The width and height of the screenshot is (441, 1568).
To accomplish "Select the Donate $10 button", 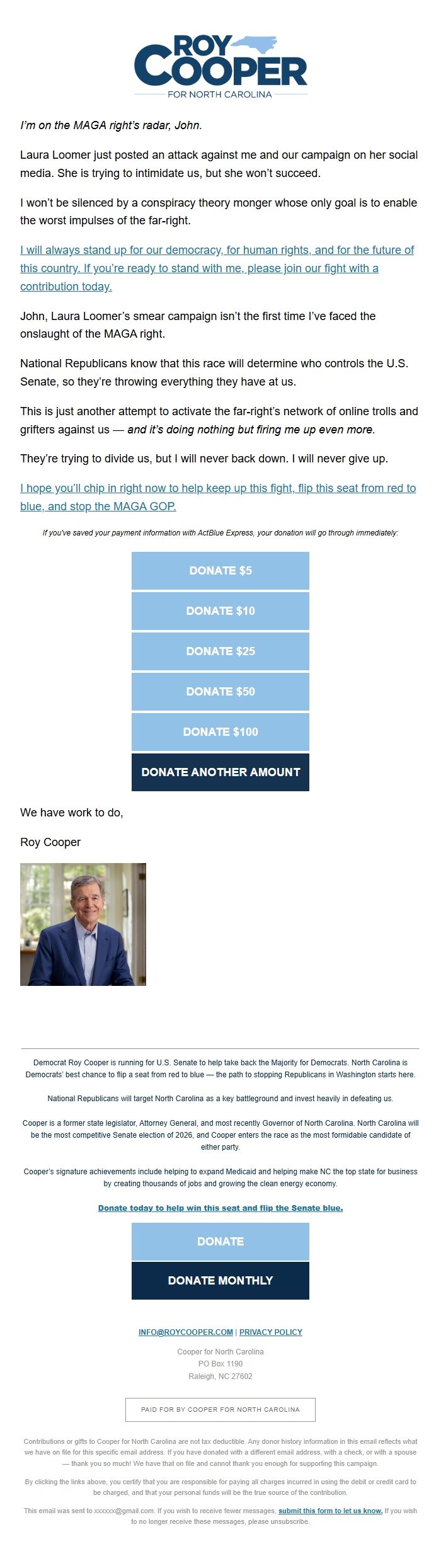I will [220, 611].
